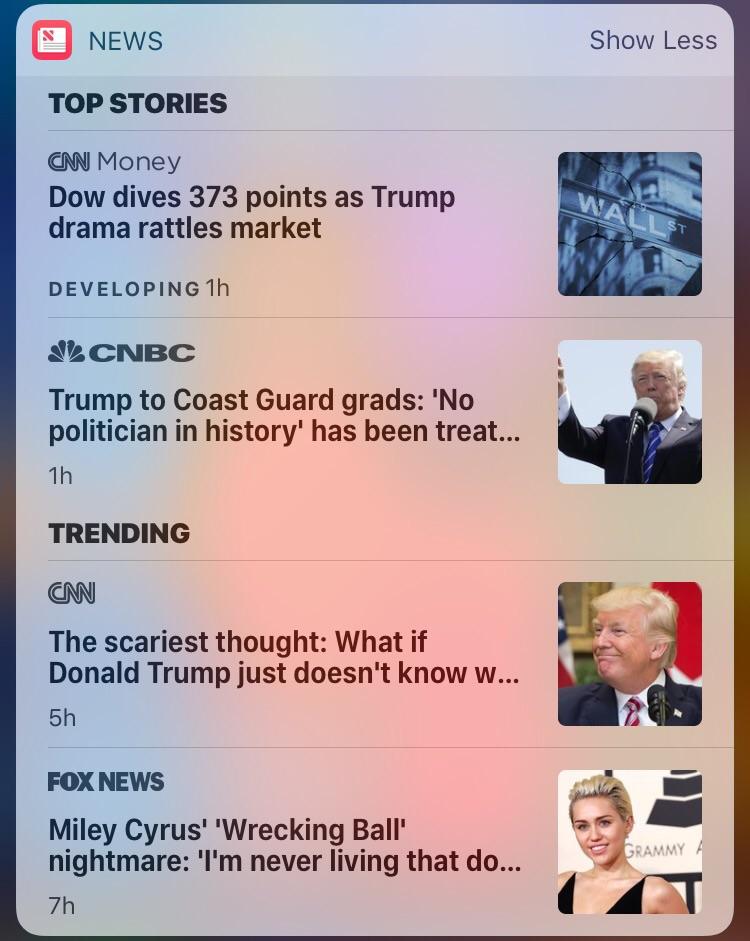The image size is (750, 941).
Task: Select the CNBC network icon beside its headline
Action: (x=120, y=352)
